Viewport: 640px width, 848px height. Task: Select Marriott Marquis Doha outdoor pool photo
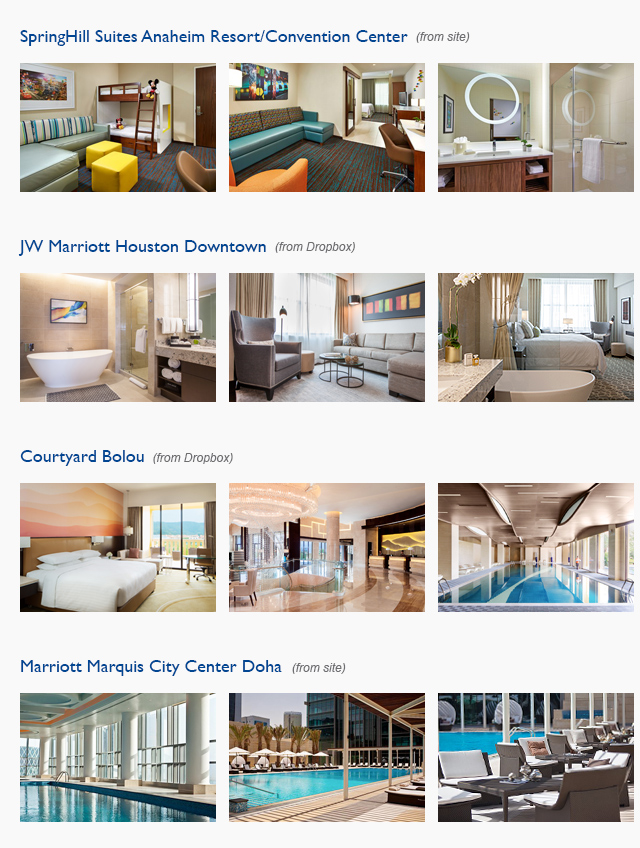327,758
